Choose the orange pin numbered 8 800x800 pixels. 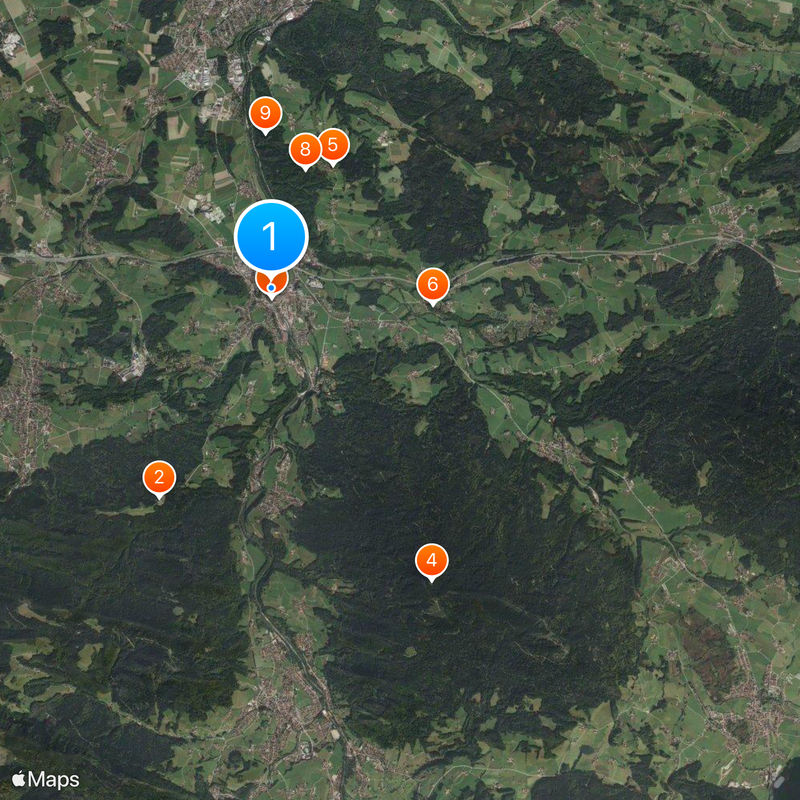(x=304, y=150)
